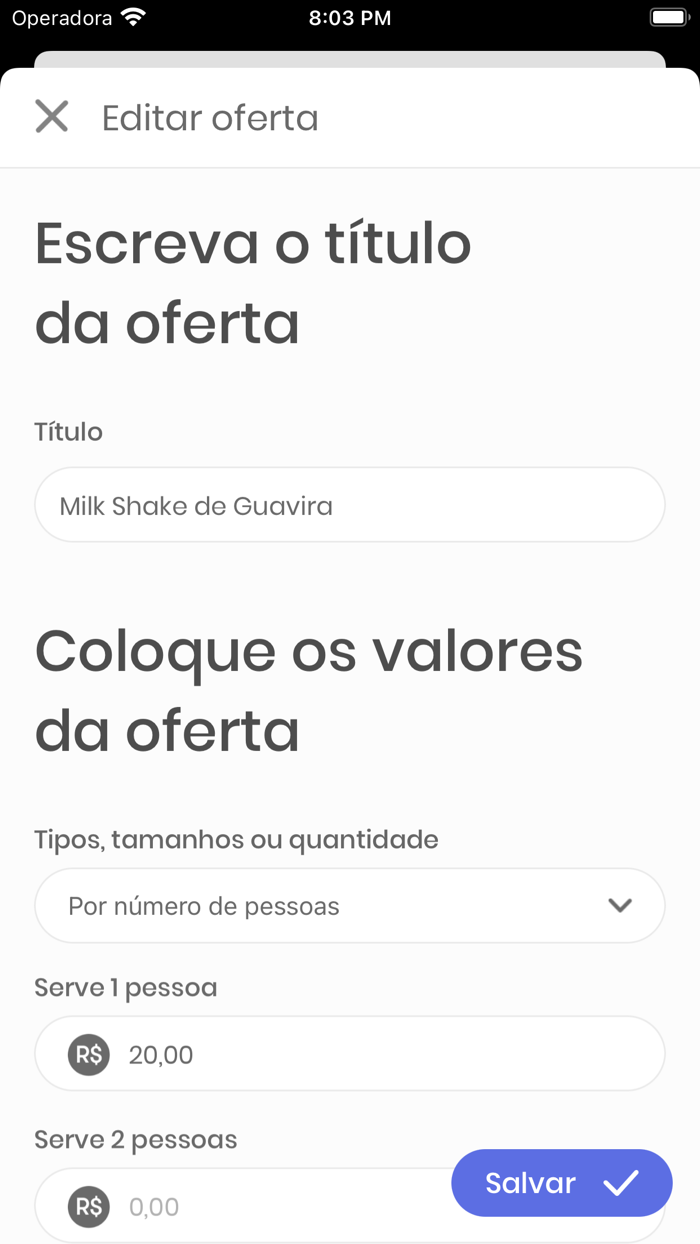700x1244 pixels.
Task: Edit the Título field with Milk Shake de Guavira
Action: pyautogui.click(x=350, y=506)
